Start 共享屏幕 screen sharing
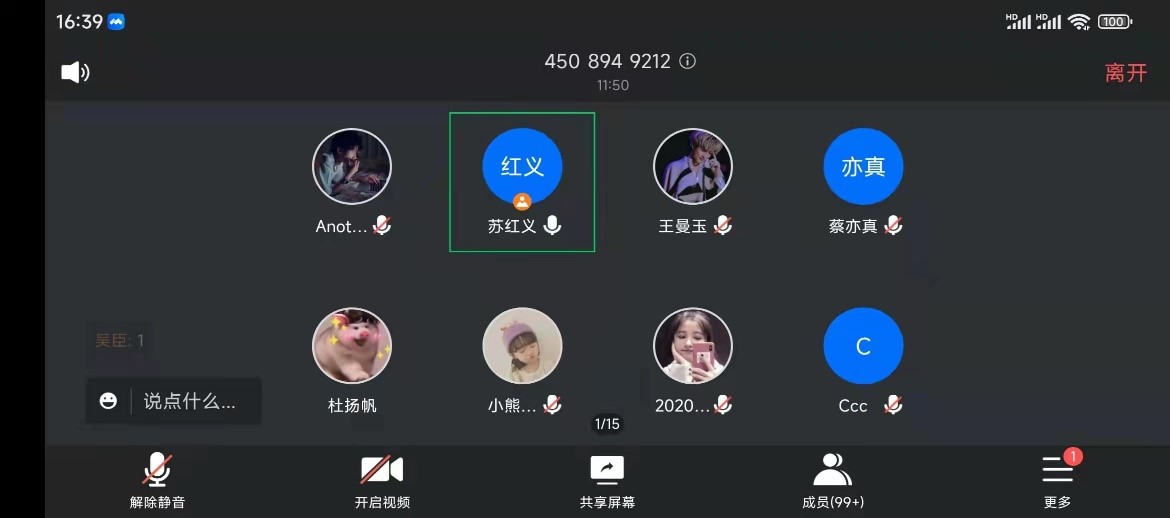The height and width of the screenshot is (518, 1170). pyautogui.click(x=607, y=481)
